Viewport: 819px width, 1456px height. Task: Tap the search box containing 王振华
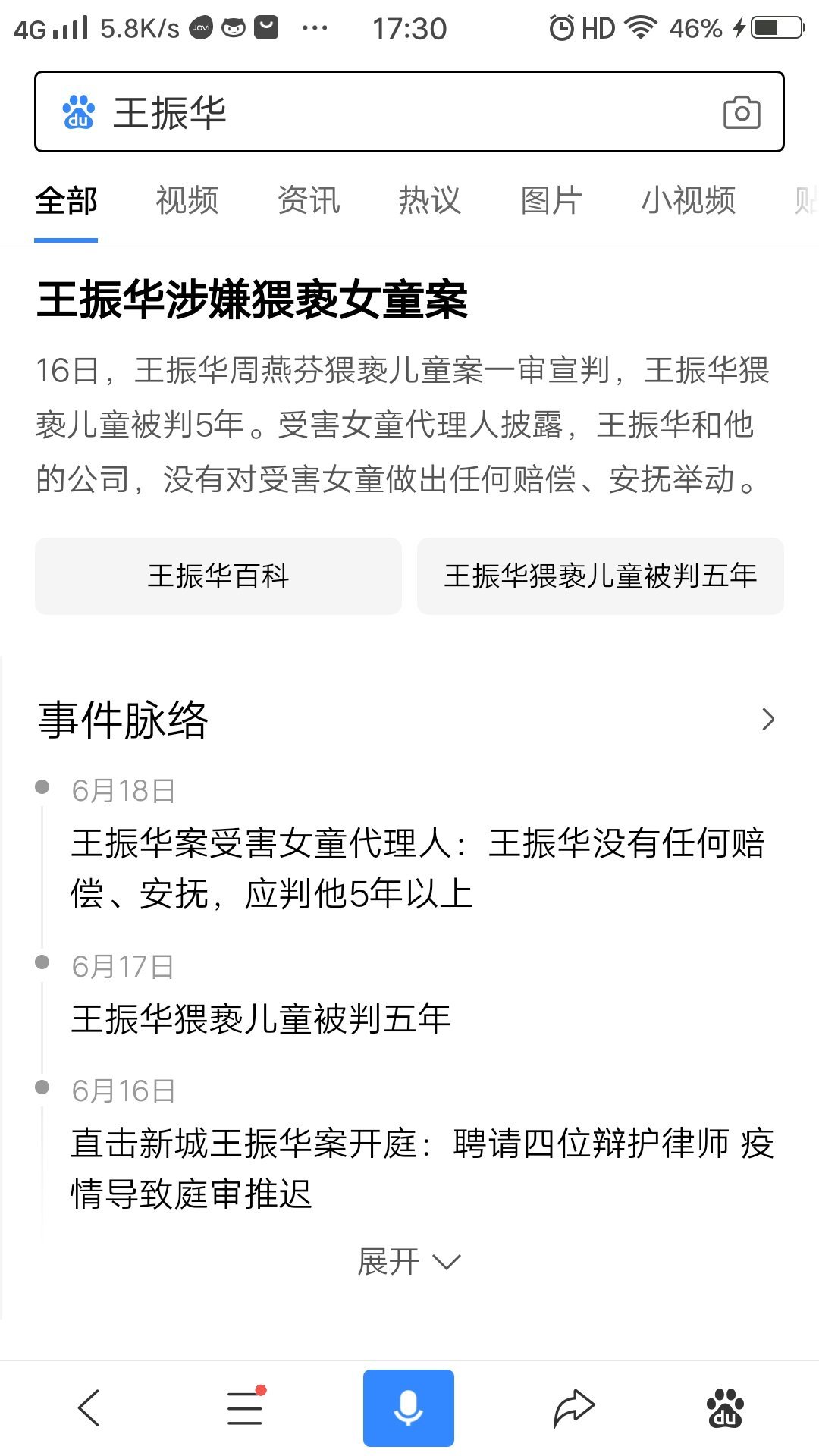click(394, 112)
